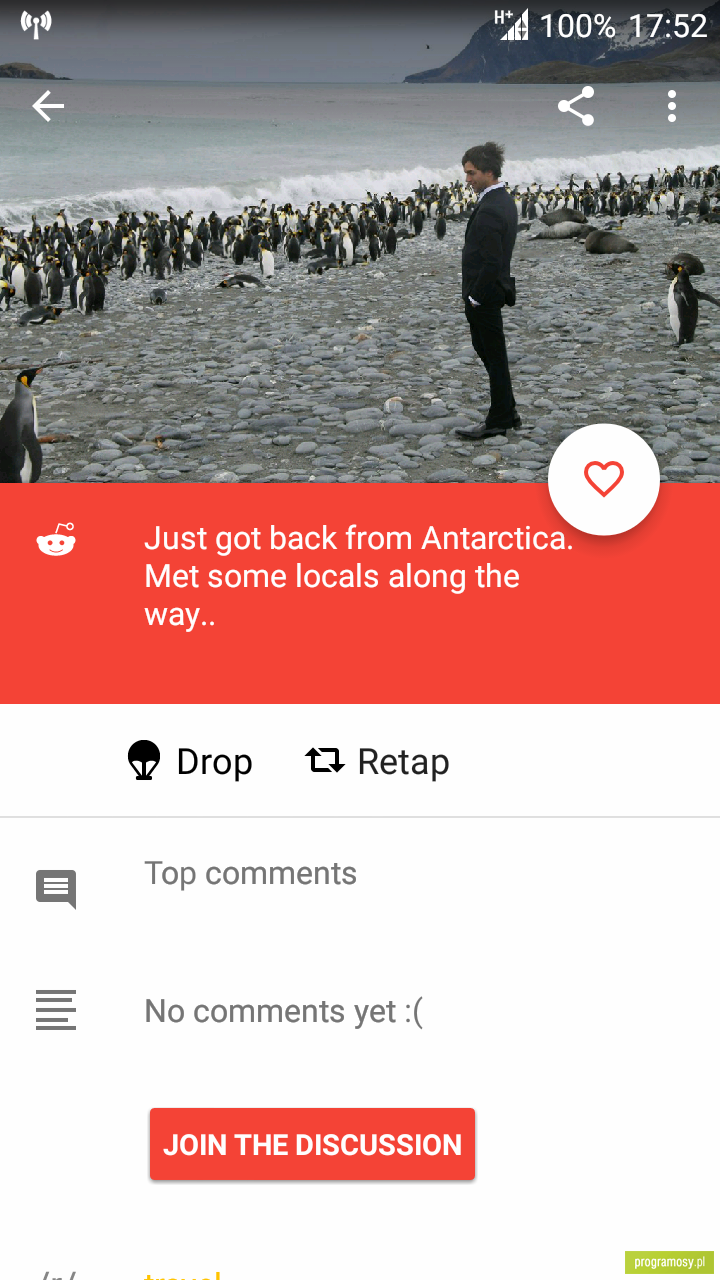The width and height of the screenshot is (720, 1280).
Task: Tap the Drop action
Action: click(190, 761)
